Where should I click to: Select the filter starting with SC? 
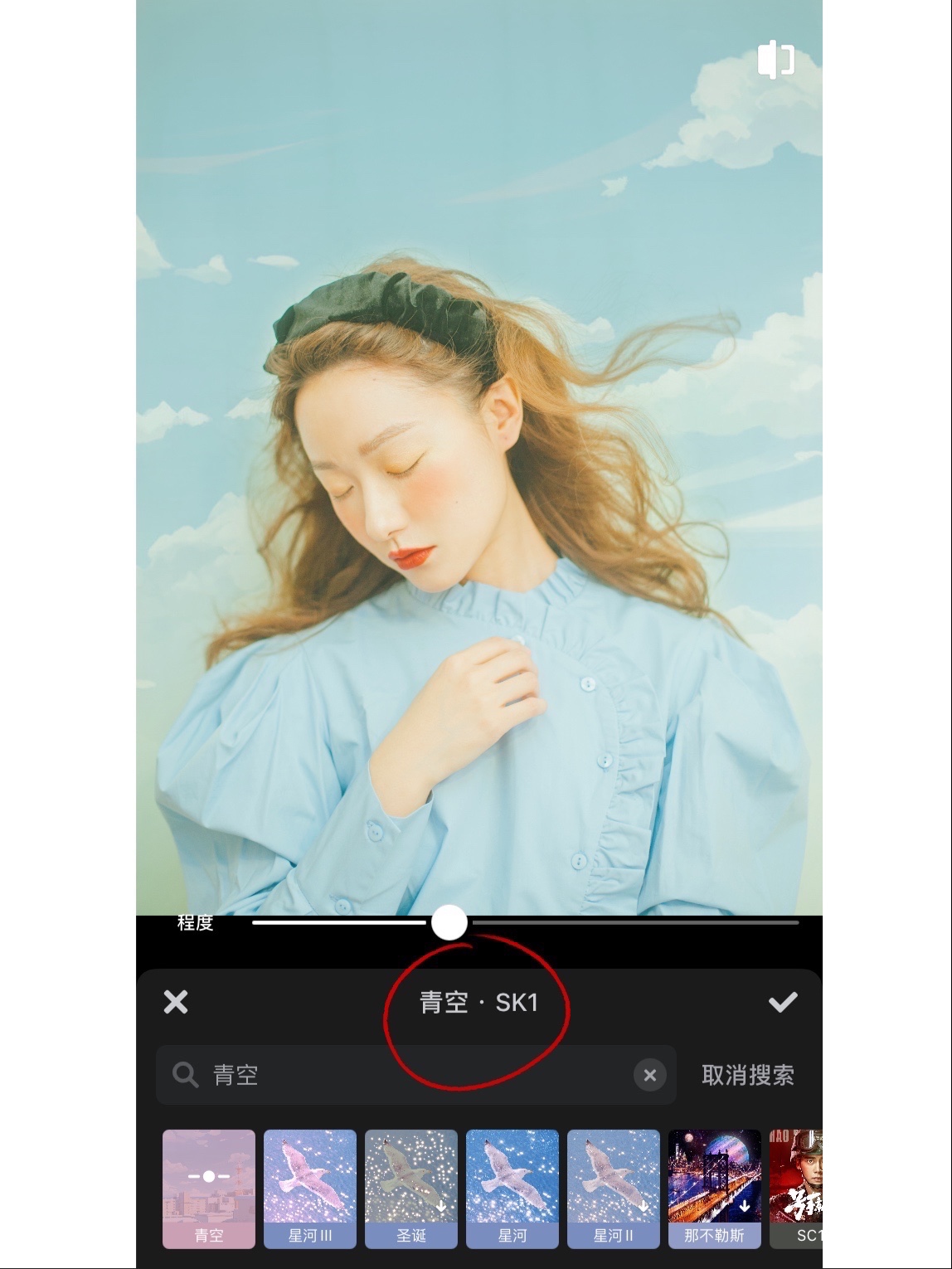798,1188
